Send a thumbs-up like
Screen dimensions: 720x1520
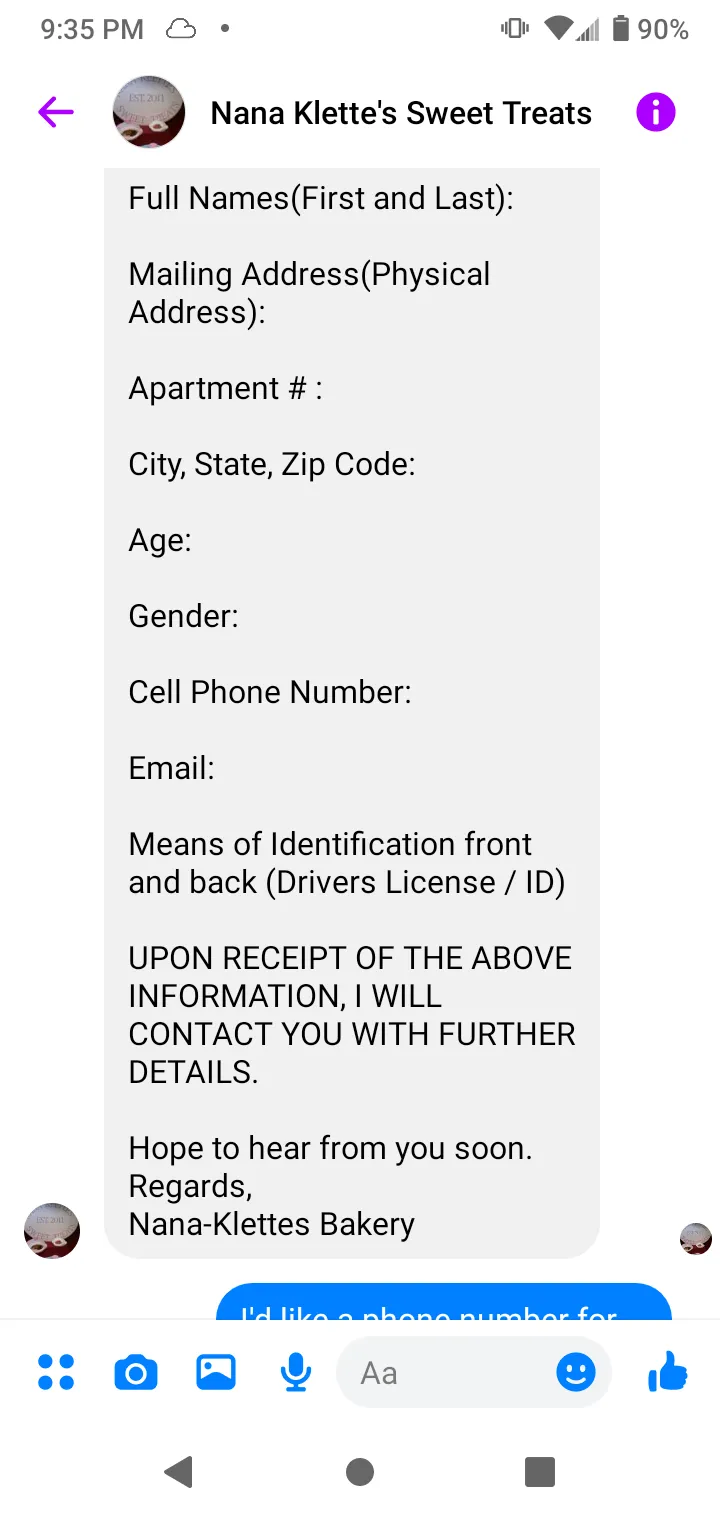tap(668, 1371)
